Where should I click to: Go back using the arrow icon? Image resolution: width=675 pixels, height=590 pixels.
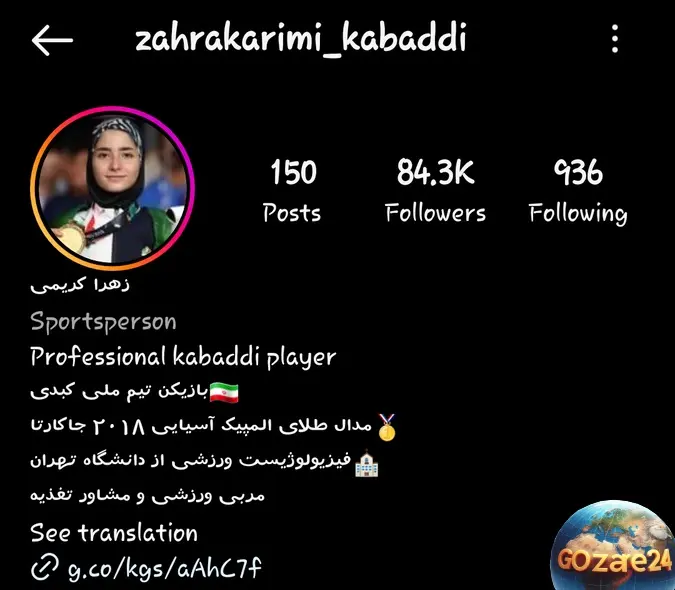click(52, 40)
